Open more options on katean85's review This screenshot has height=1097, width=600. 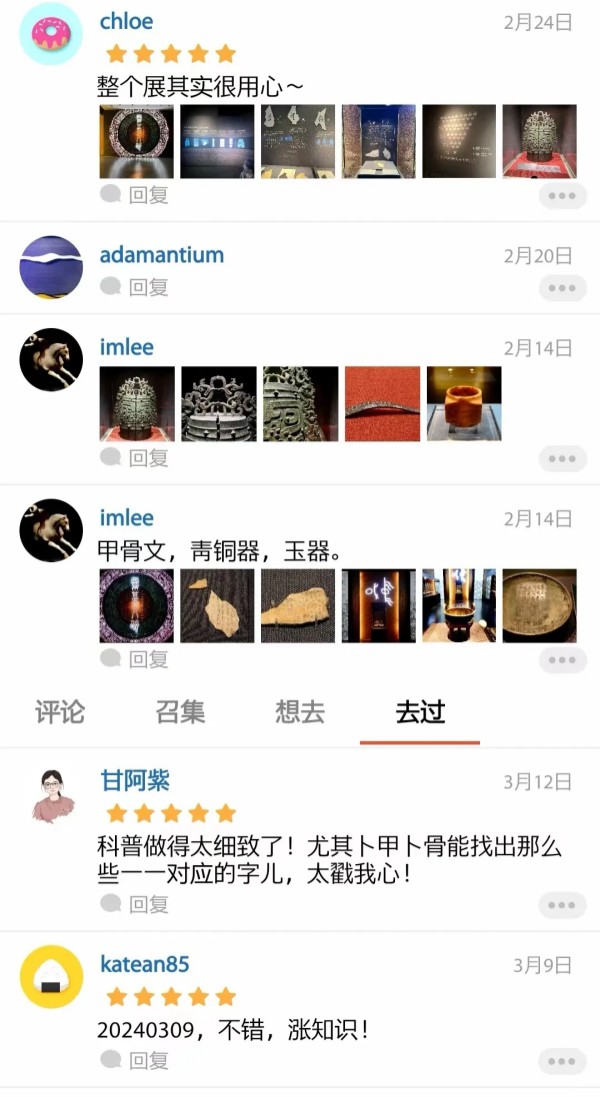[562, 1061]
